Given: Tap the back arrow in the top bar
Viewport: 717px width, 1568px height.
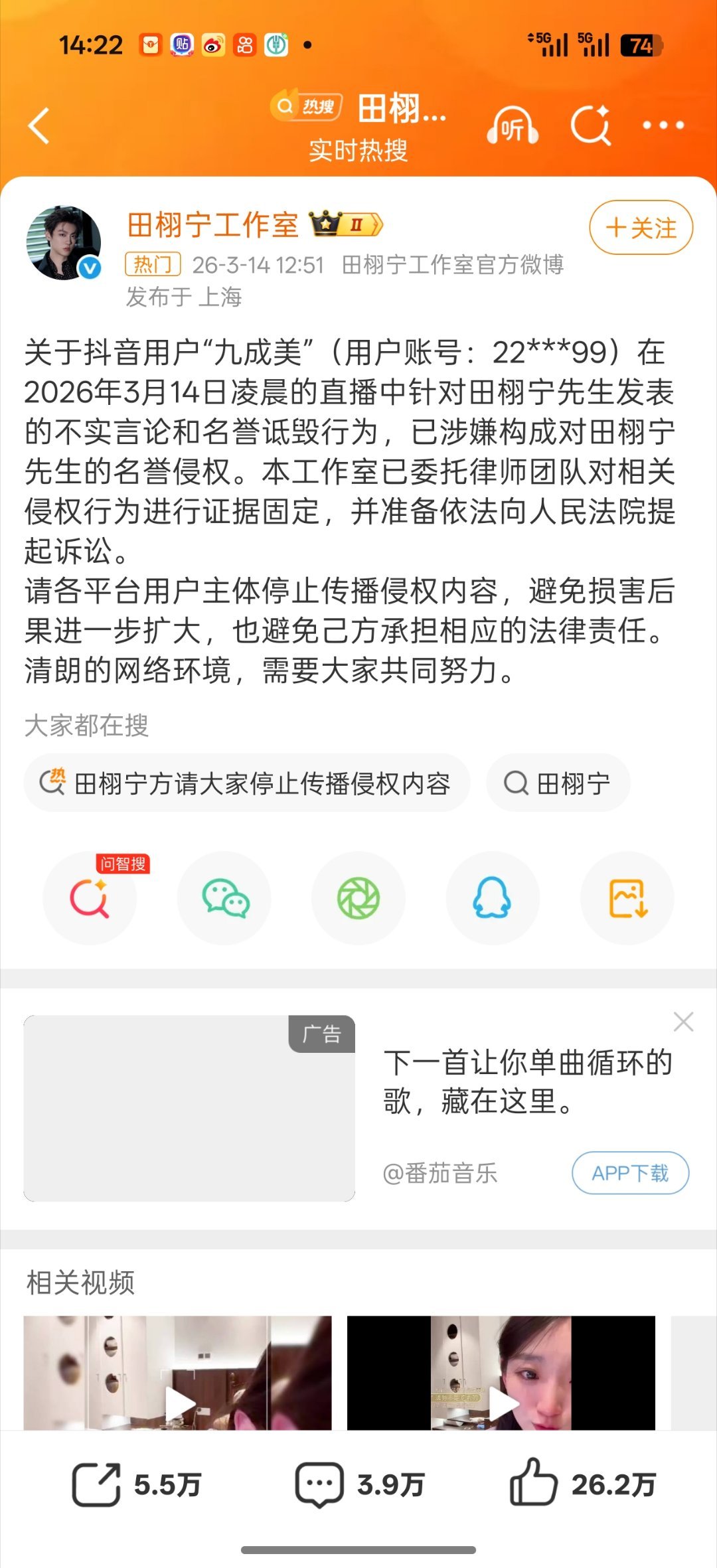Looking at the screenshot, I should tap(38, 126).
